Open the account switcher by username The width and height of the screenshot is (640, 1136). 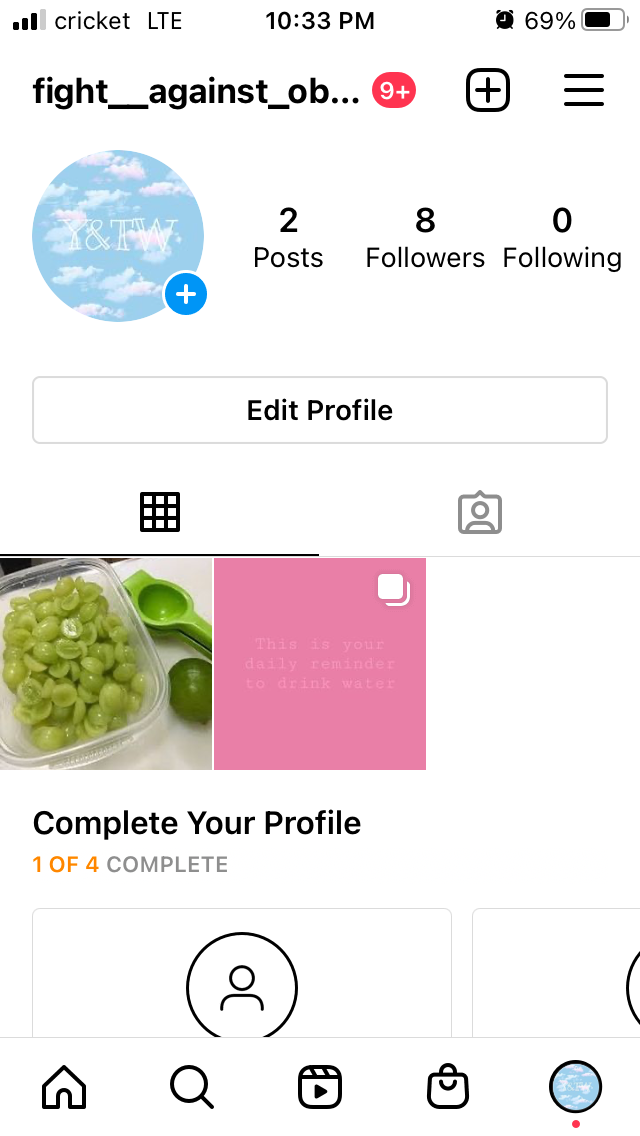point(196,92)
